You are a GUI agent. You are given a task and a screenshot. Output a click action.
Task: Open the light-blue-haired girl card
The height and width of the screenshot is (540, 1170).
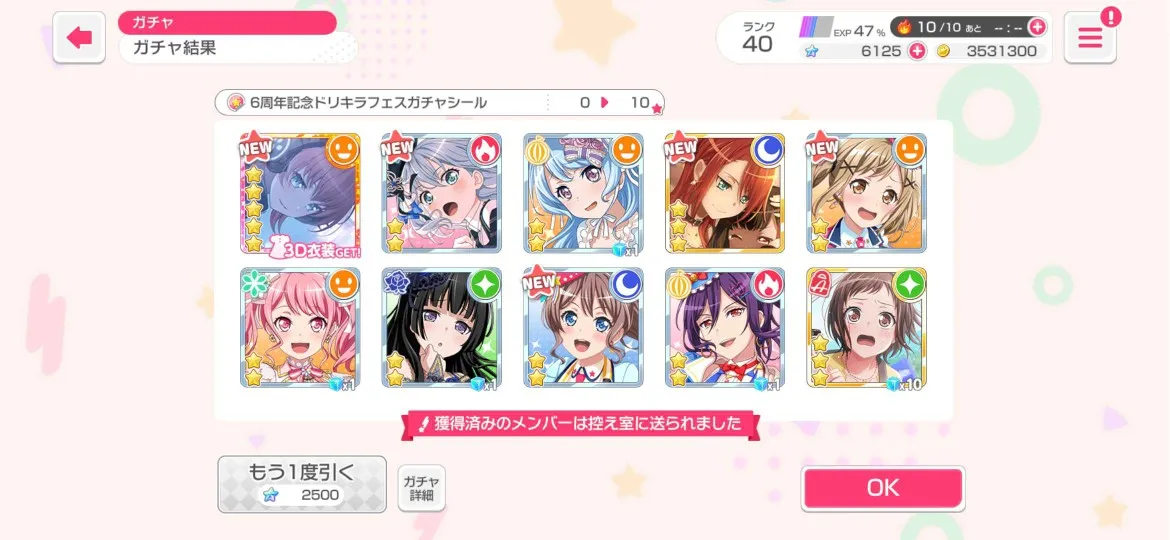click(583, 193)
